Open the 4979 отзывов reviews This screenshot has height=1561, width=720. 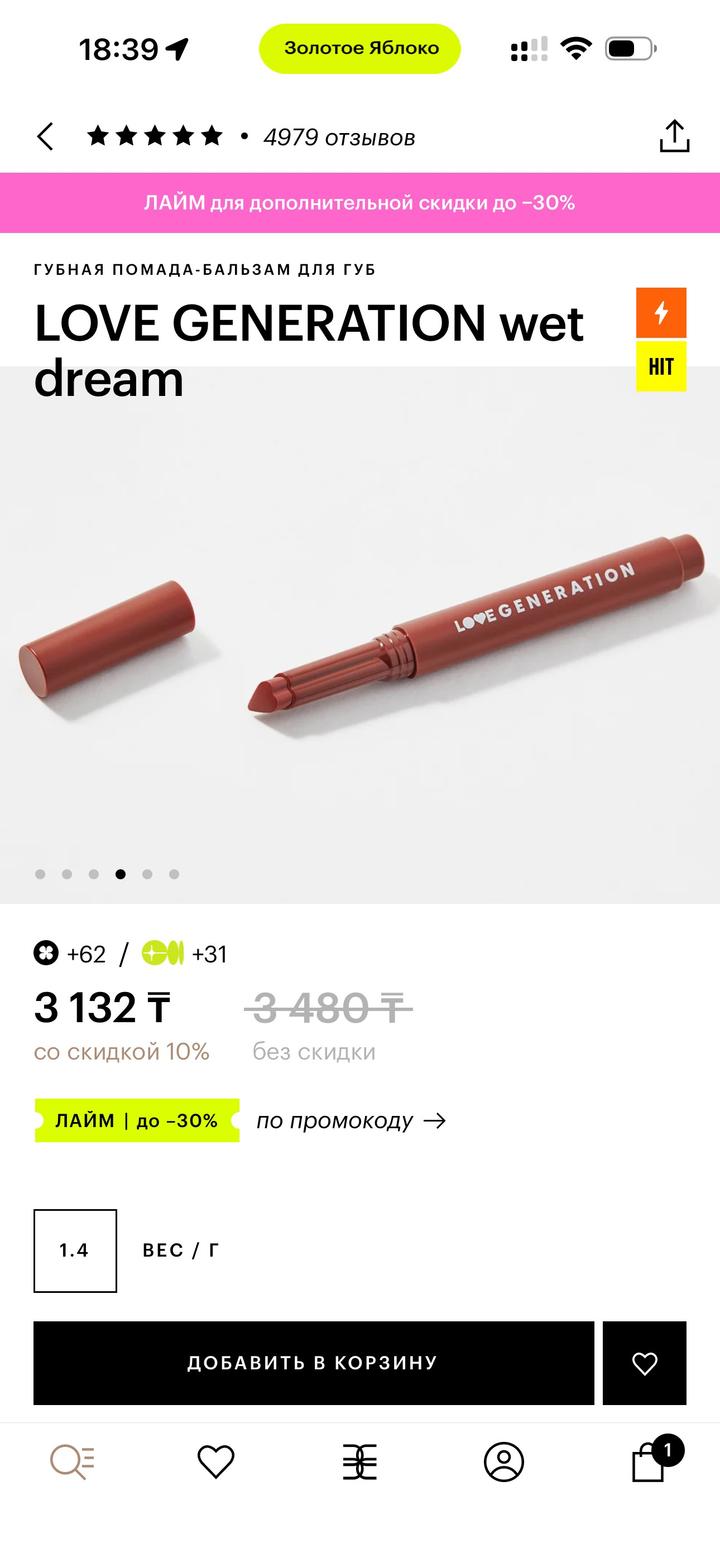(338, 137)
